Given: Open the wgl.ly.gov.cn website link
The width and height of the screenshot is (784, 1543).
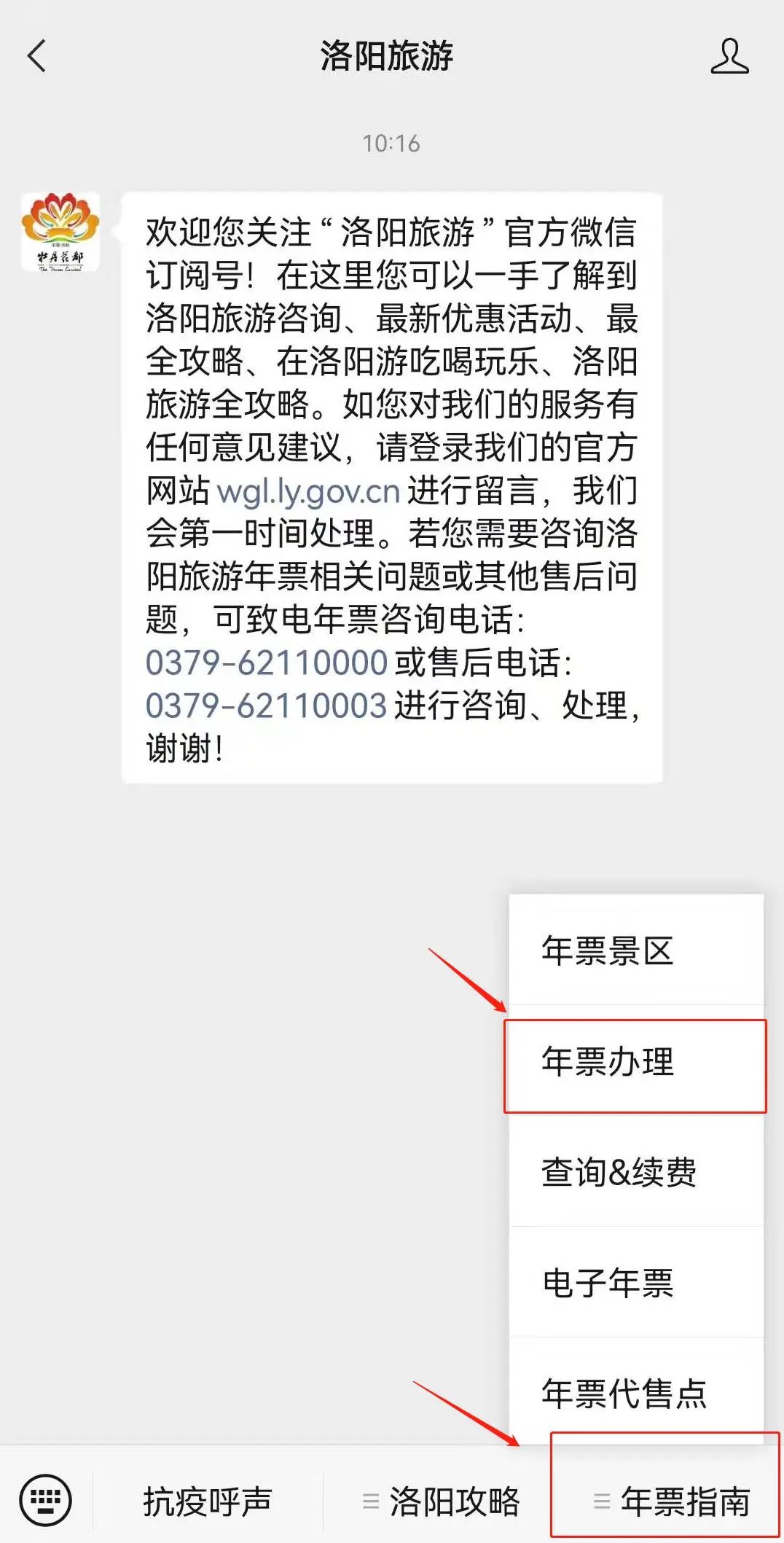Looking at the screenshot, I should [309, 491].
